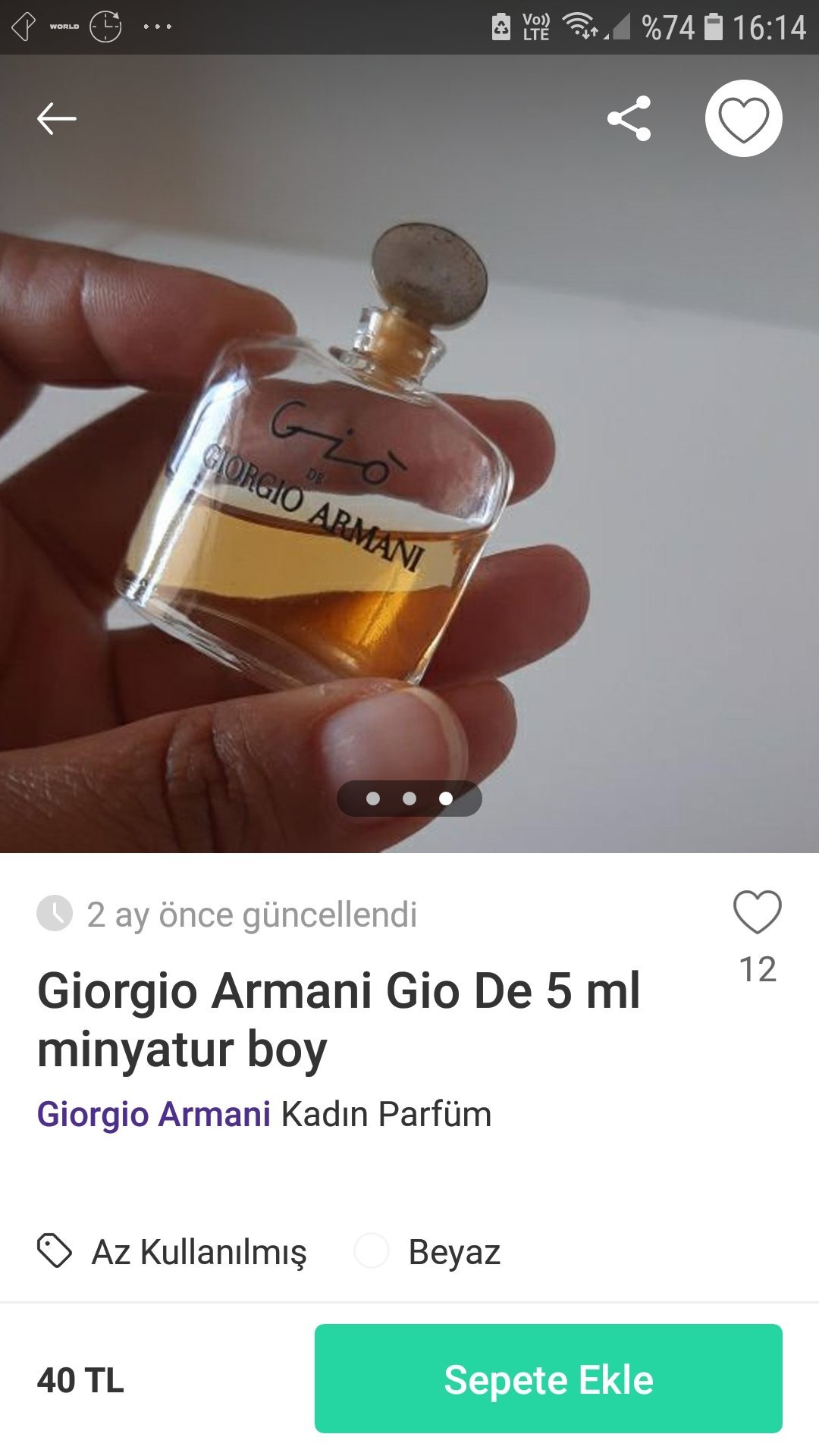Add item to cart with Sepete Ekle
Image resolution: width=819 pixels, height=1456 pixels.
tap(548, 1379)
